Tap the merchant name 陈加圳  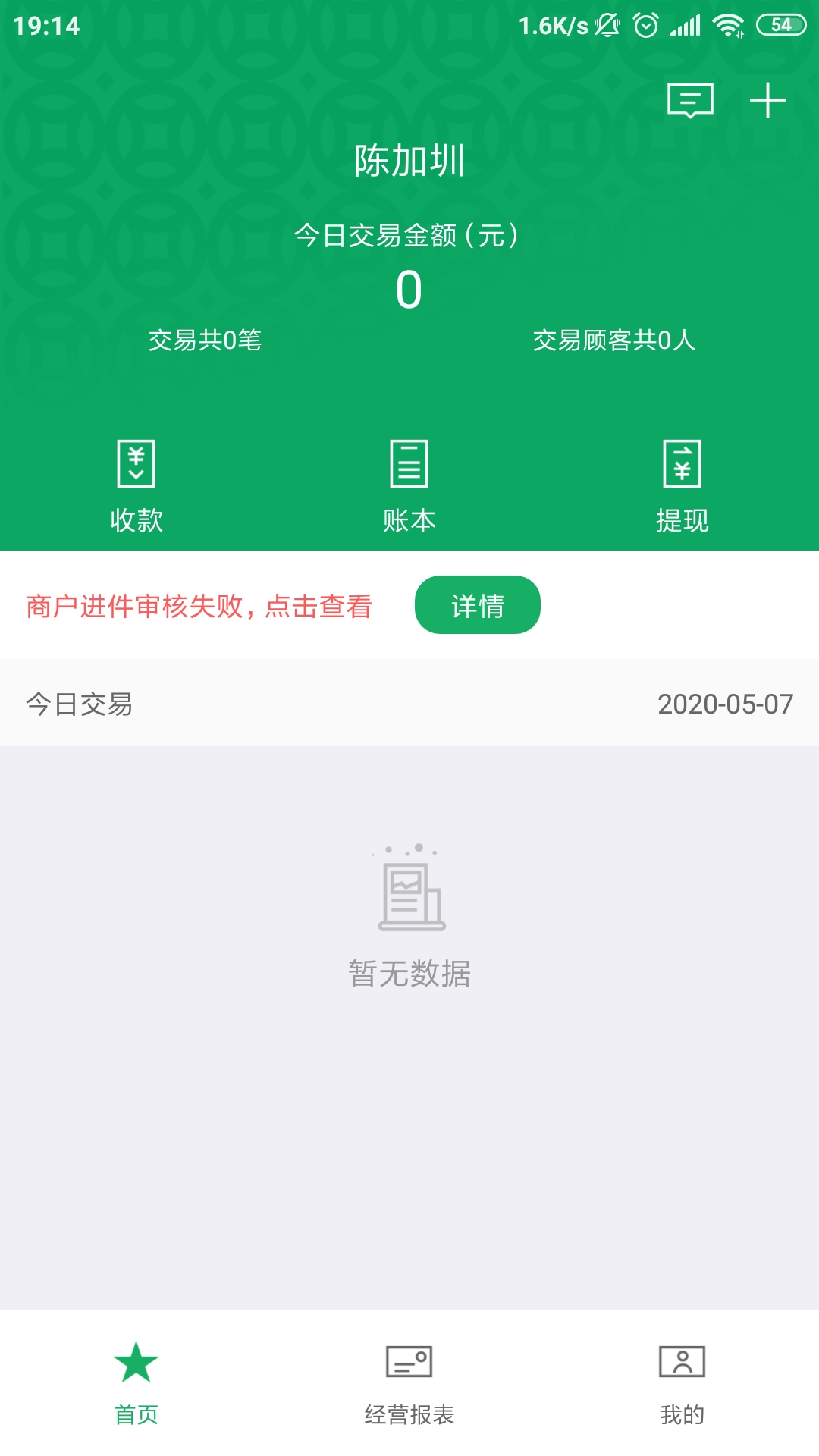click(x=409, y=159)
